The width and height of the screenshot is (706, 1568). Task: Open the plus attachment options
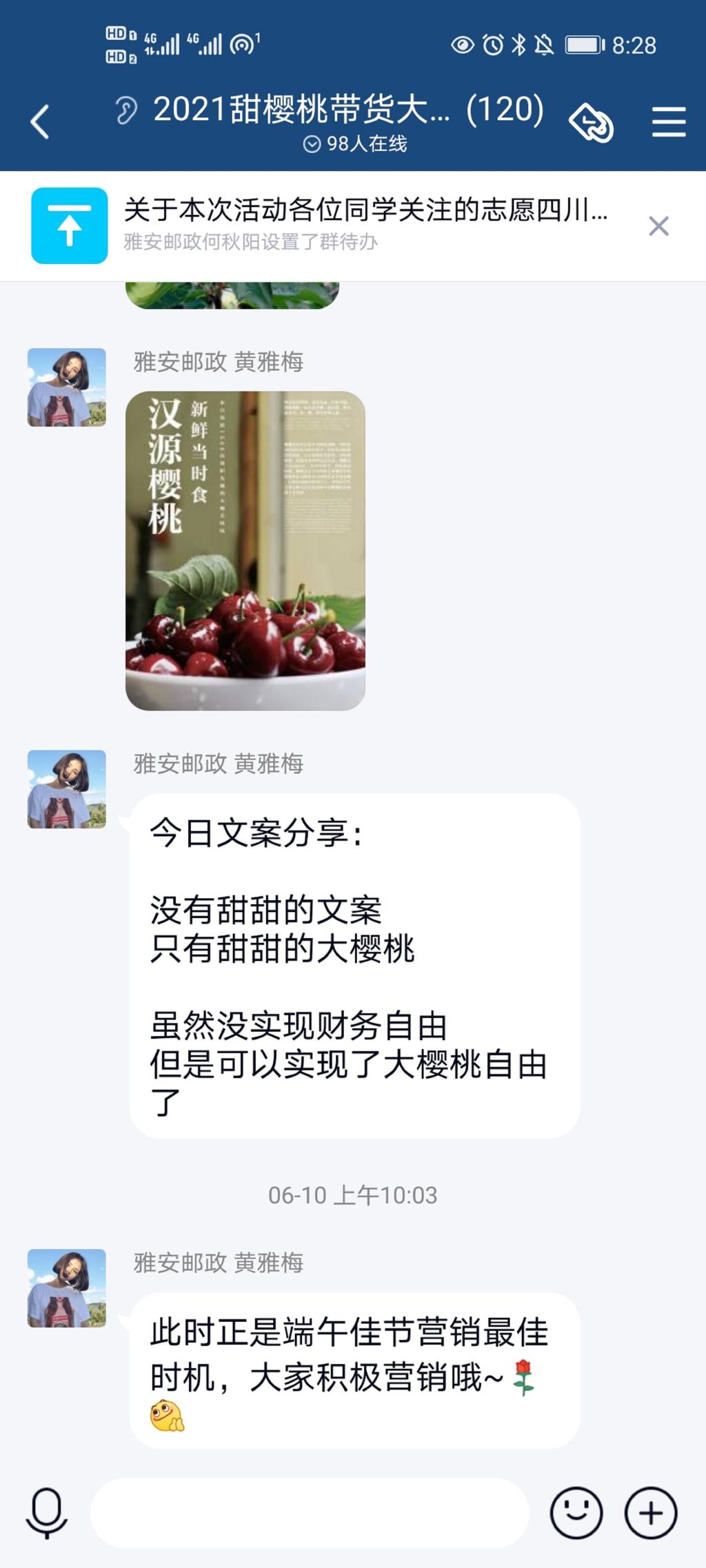coord(650,1513)
